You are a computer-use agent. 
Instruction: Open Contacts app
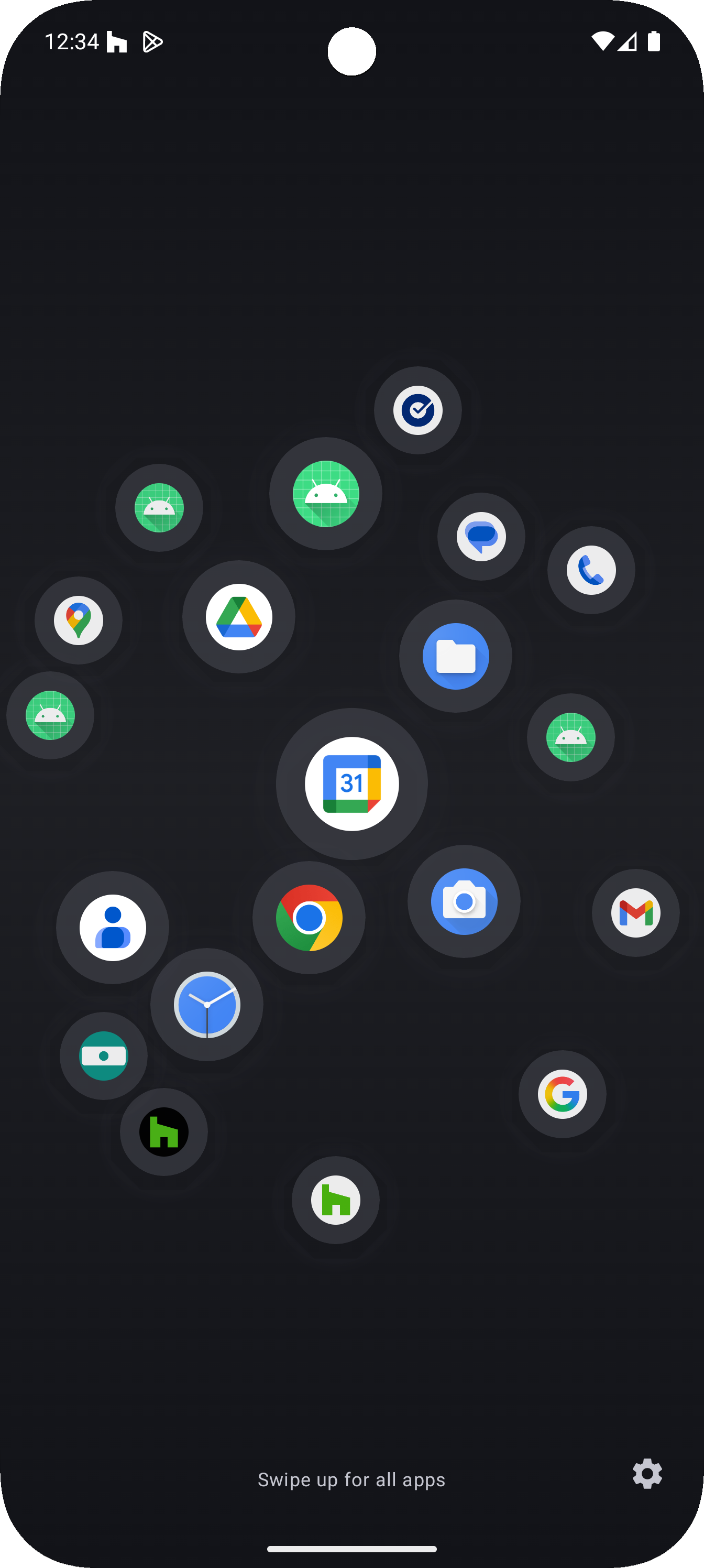click(113, 927)
